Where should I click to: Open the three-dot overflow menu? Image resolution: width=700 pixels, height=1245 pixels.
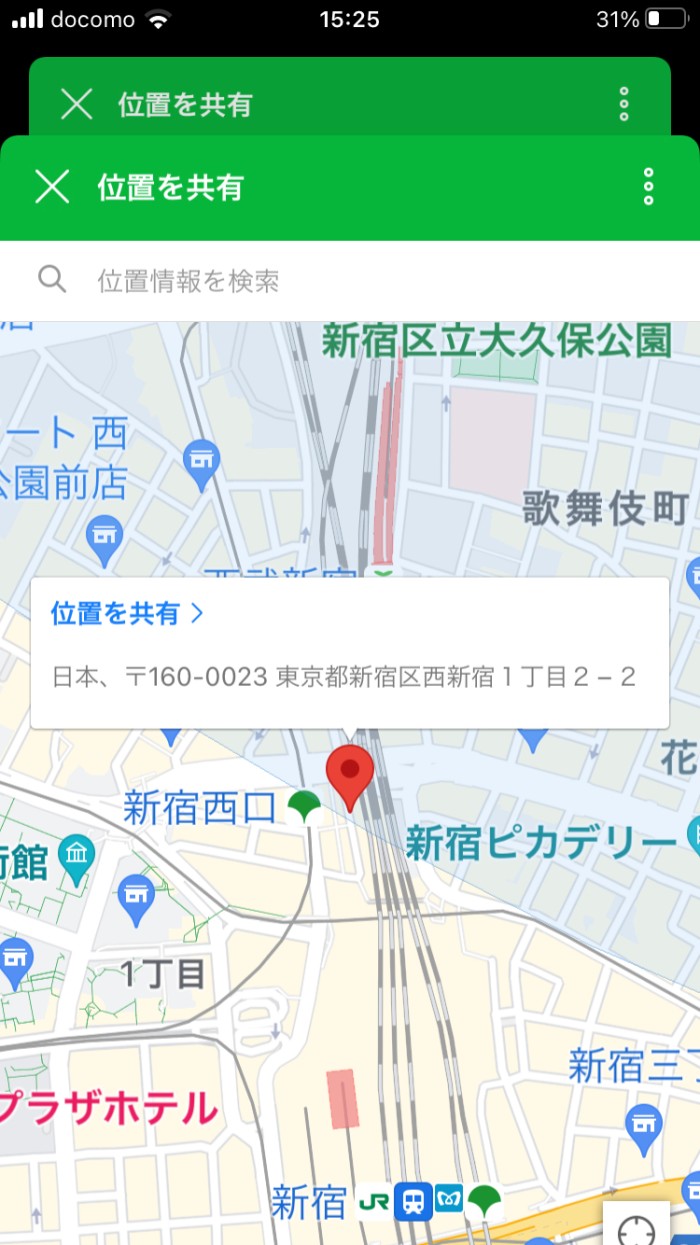(x=648, y=187)
